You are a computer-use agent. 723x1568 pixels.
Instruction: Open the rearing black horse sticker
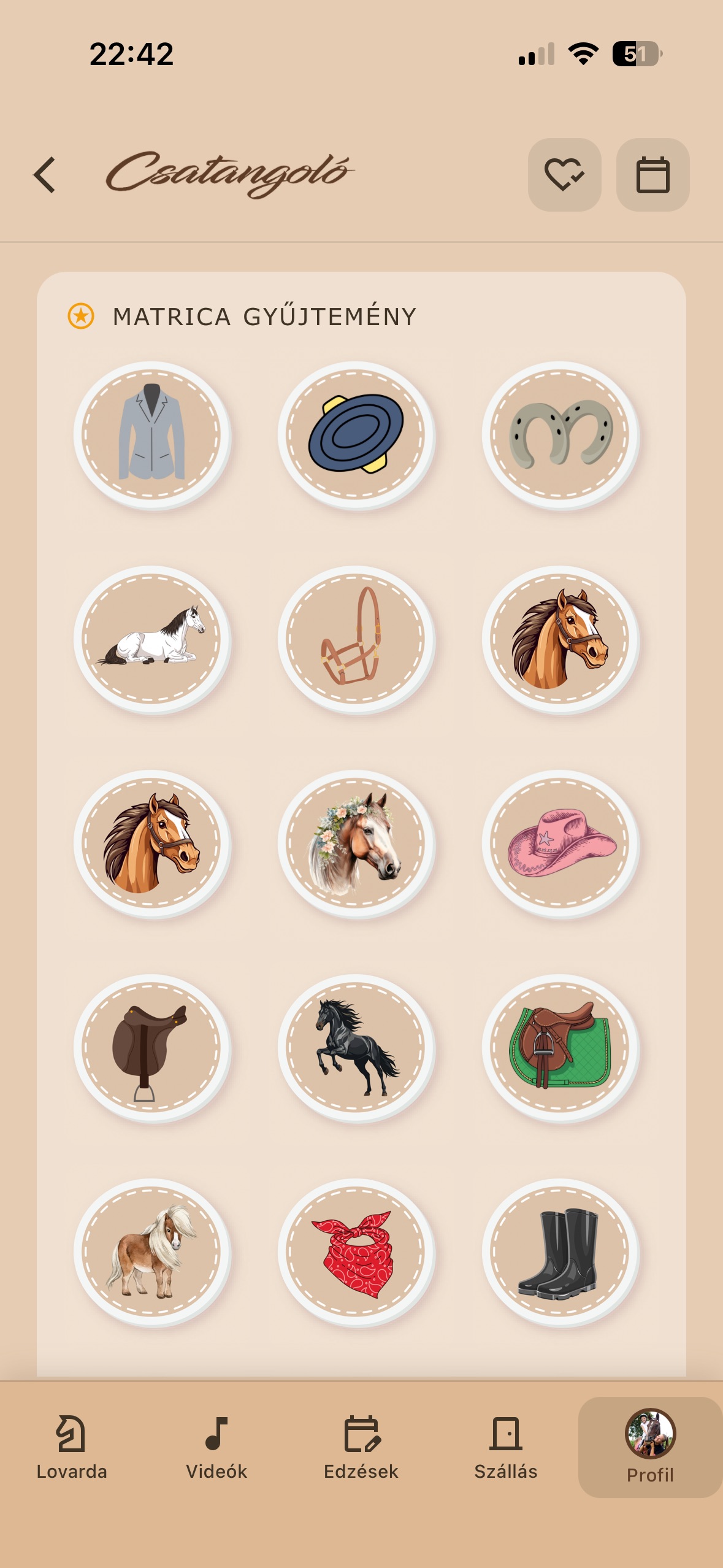(356, 1048)
